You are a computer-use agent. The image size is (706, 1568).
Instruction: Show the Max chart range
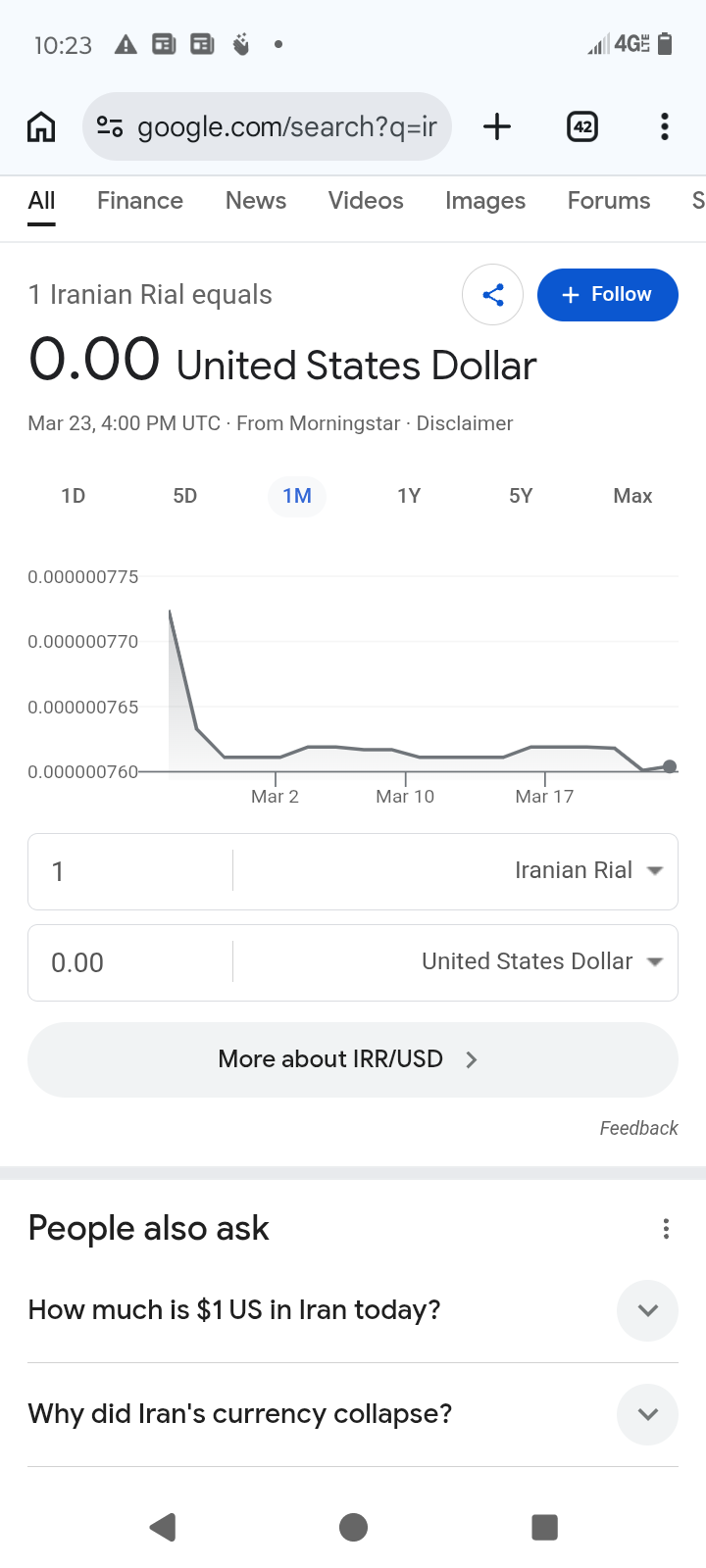tap(632, 496)
